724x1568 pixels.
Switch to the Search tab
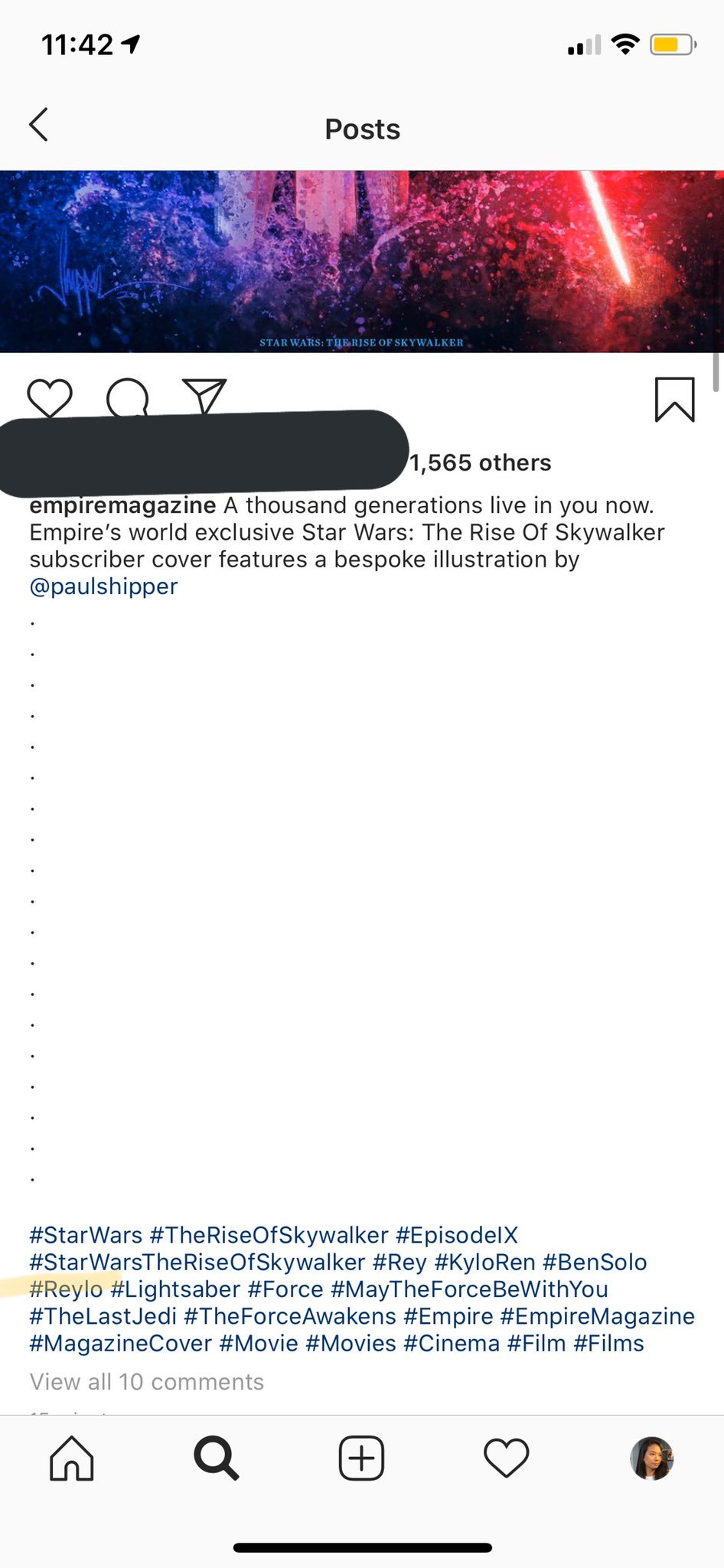217,1458
